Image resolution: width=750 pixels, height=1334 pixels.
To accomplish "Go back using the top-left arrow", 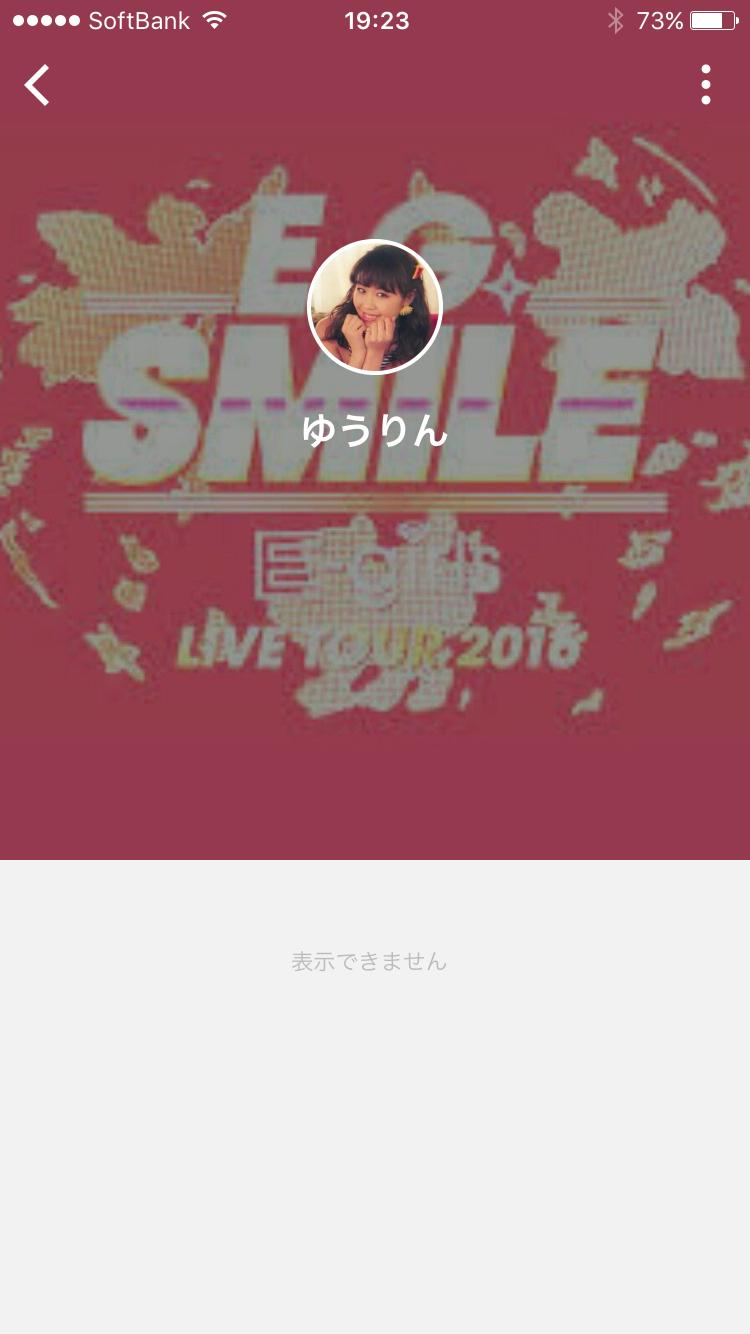I will [x=38, y=85].
